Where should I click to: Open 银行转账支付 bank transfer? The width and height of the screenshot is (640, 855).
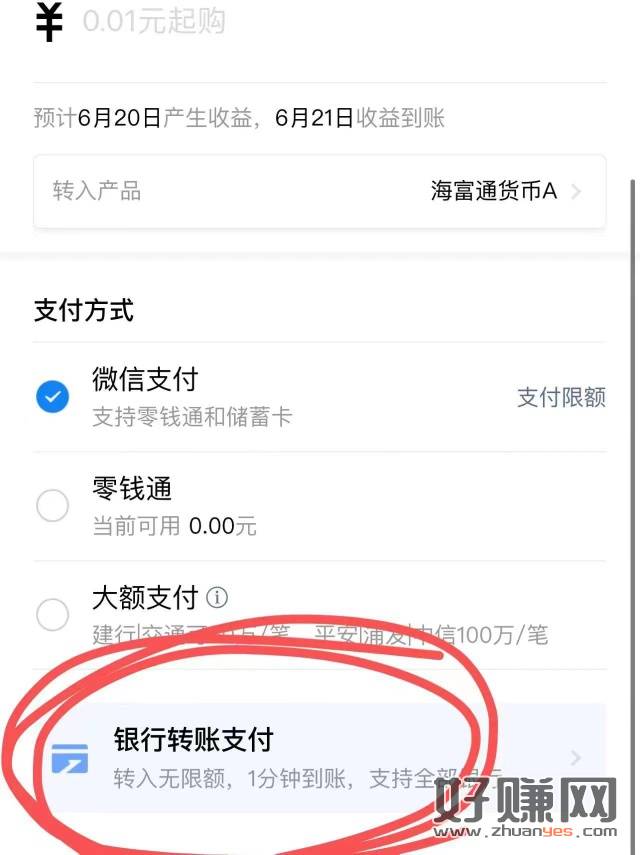pos(320,758)
